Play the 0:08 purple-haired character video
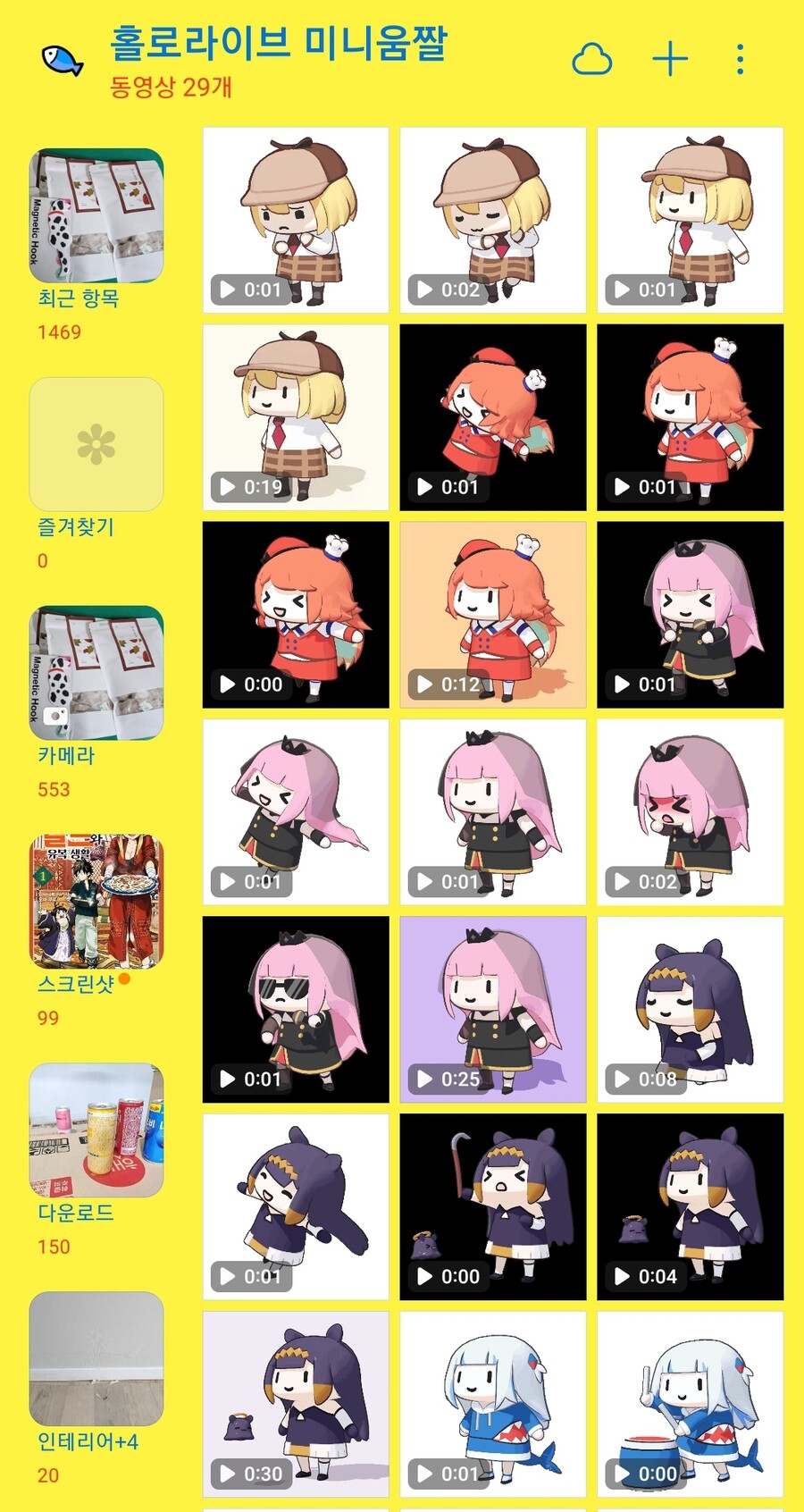 690,1009
